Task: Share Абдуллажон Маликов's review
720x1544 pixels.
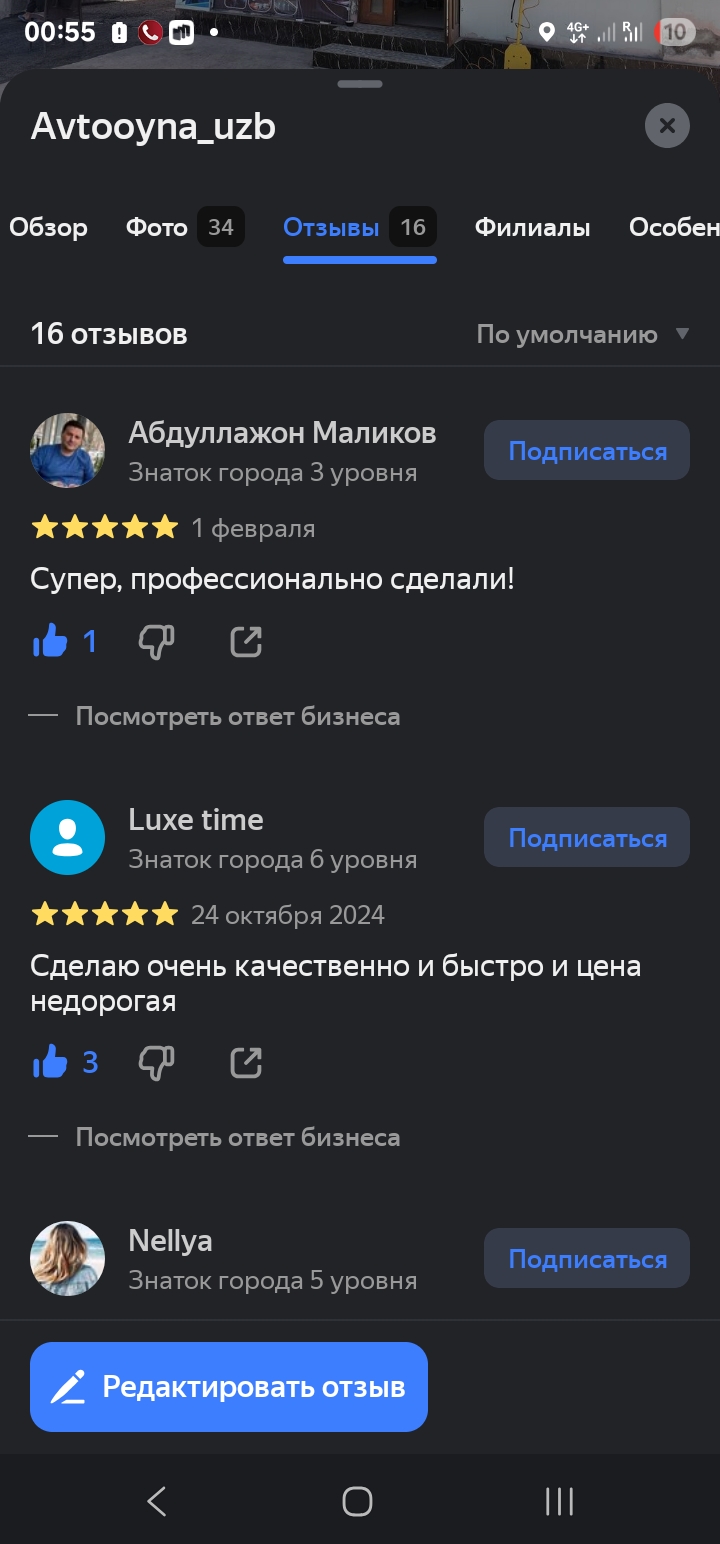Action: click(x=245, y=641)
